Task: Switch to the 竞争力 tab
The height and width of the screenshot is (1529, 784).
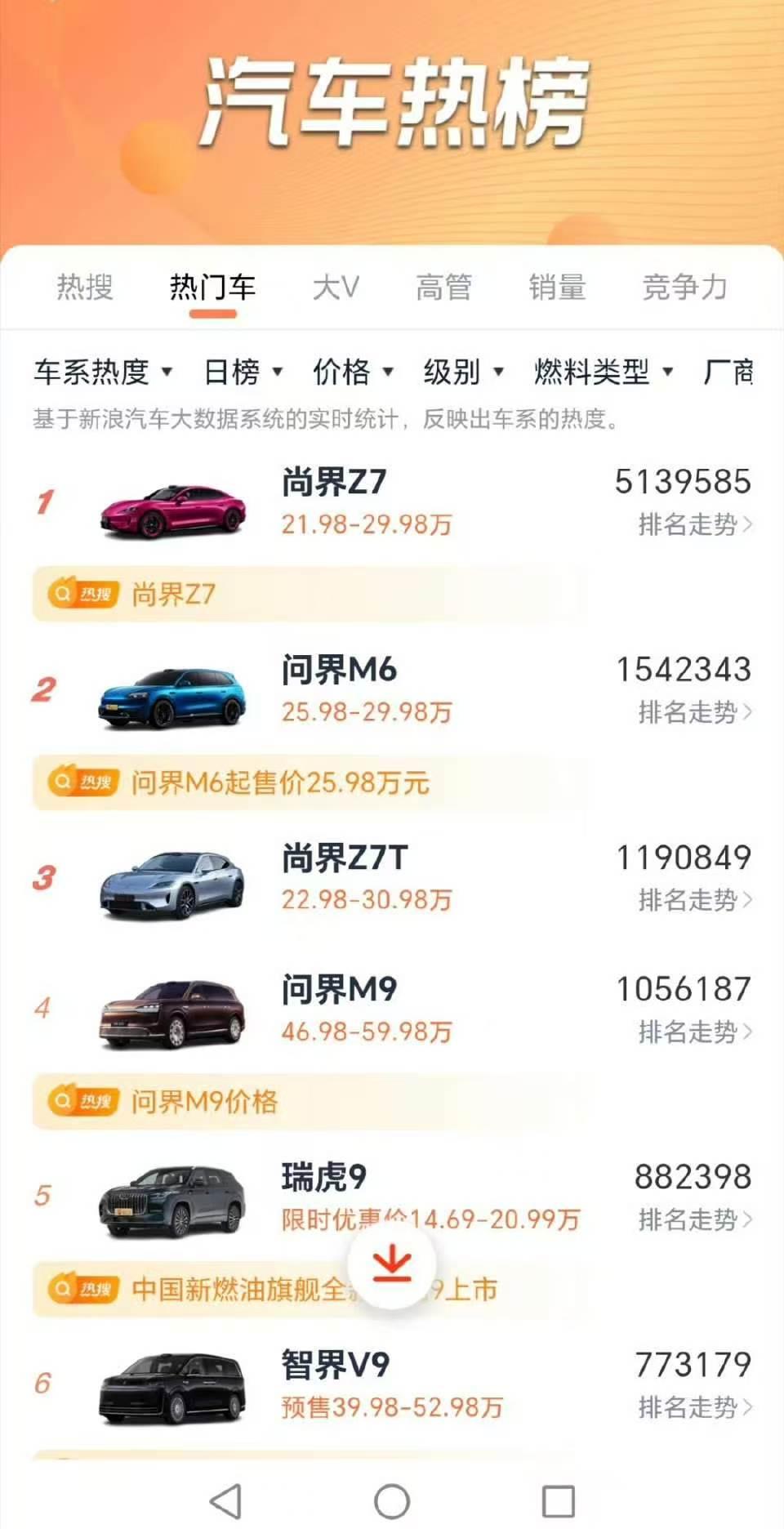Action: point(684,288)
